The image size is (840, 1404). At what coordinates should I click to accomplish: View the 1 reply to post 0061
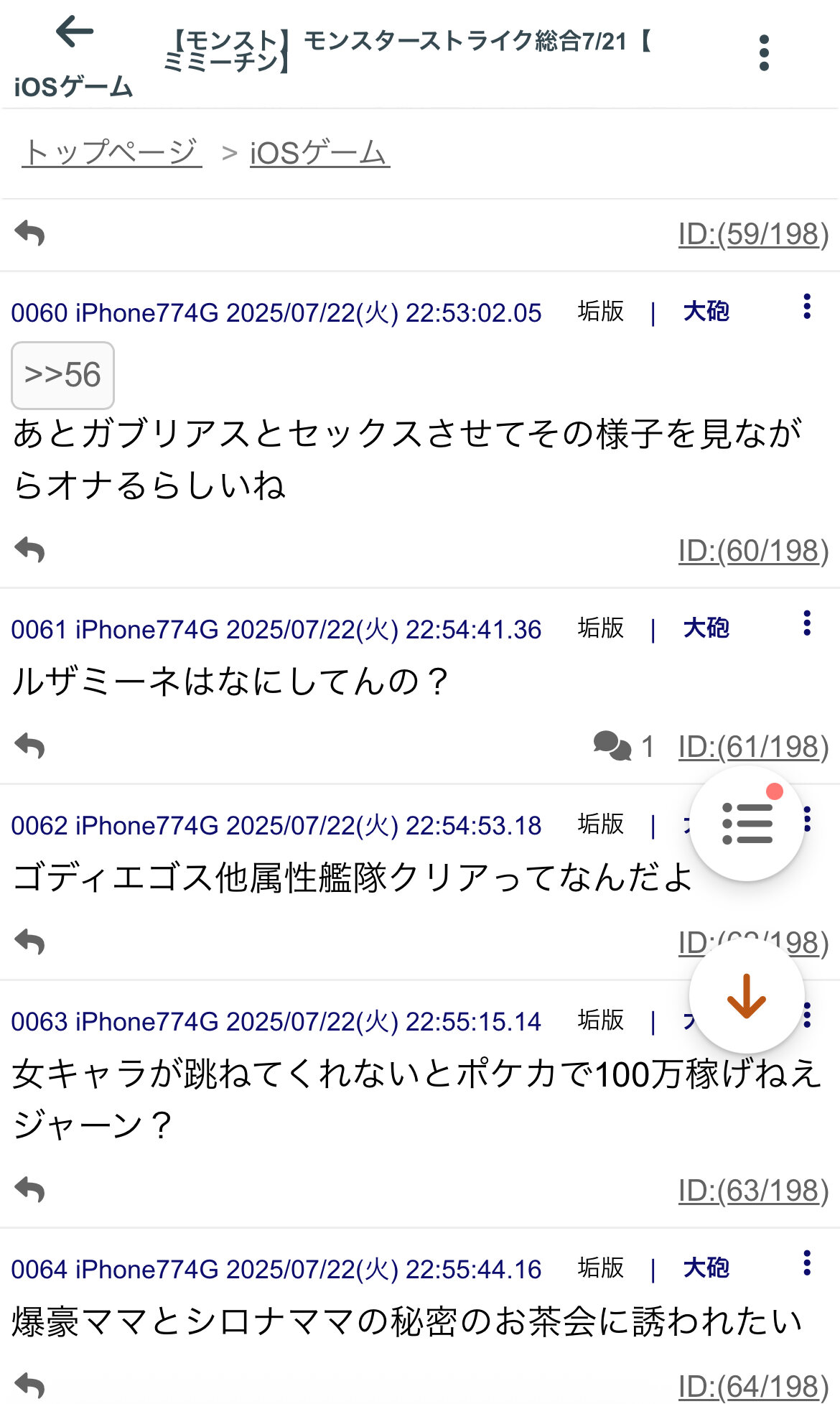pos(623,747)
